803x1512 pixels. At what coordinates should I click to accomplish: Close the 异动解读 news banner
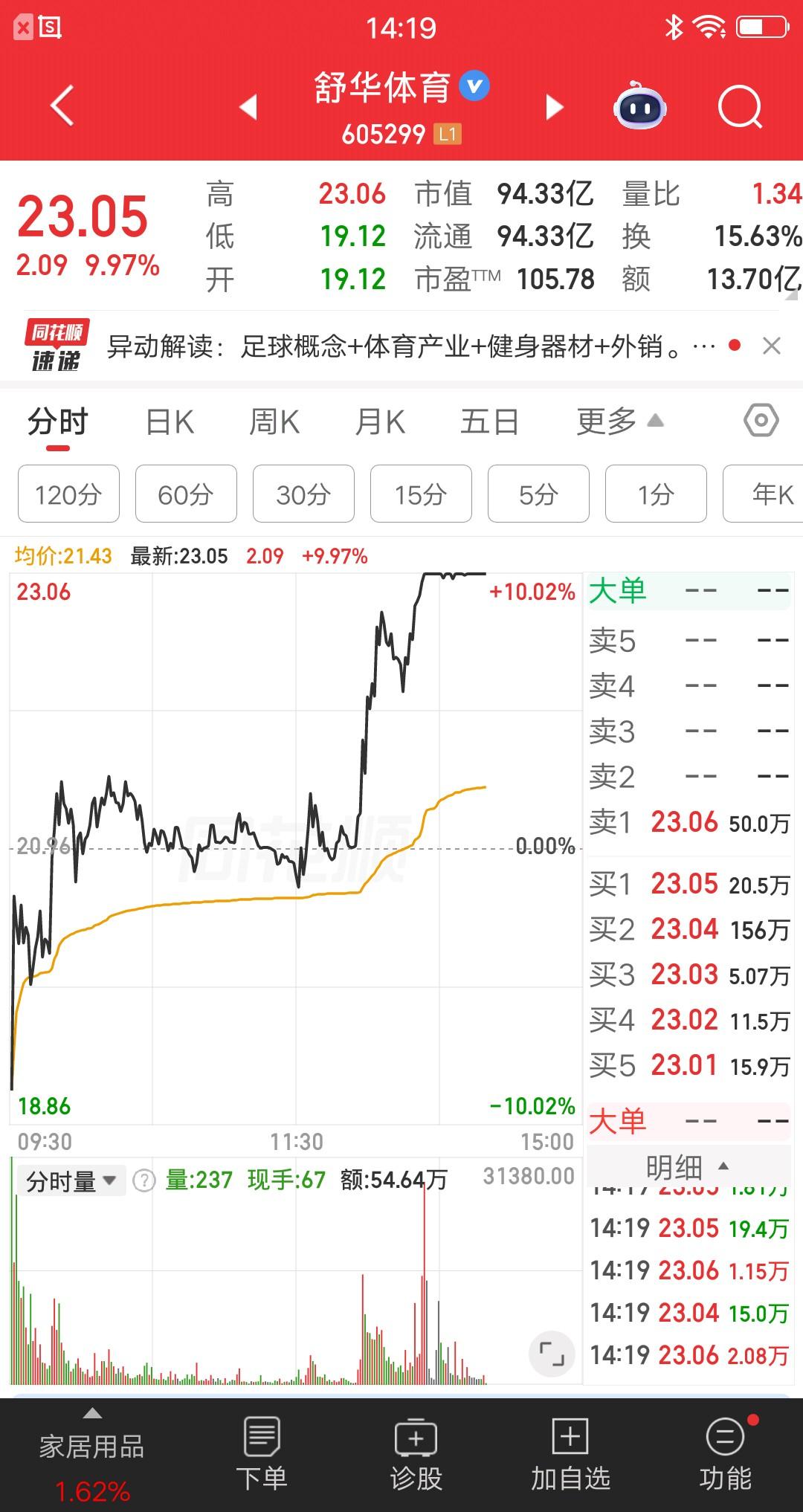pos(771,346)
